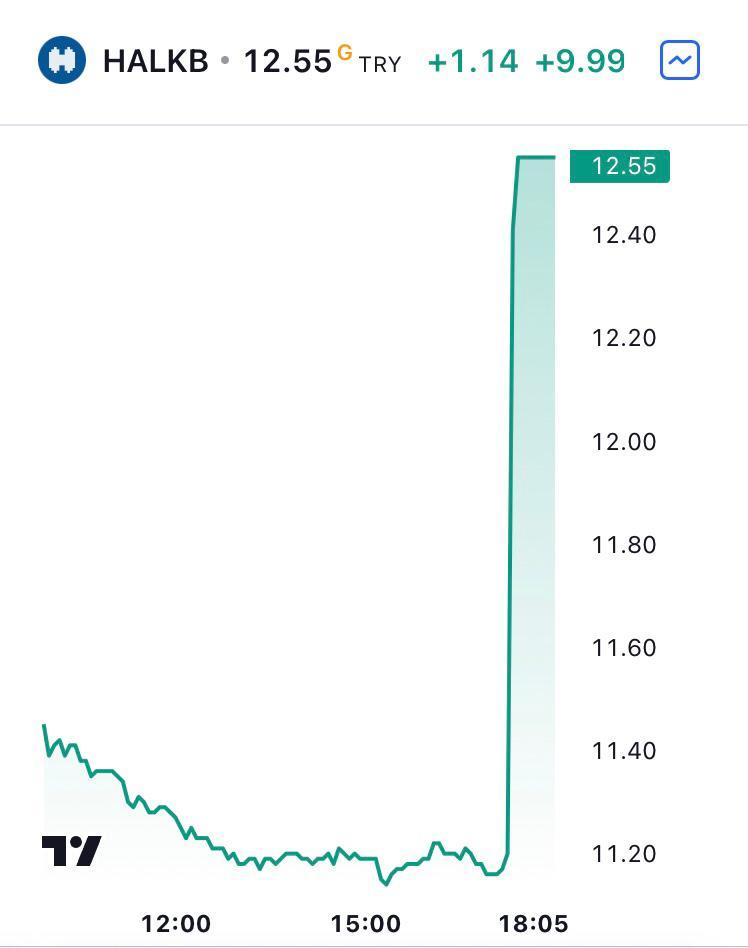Open the HALKB symbol details

coord(155,61)
